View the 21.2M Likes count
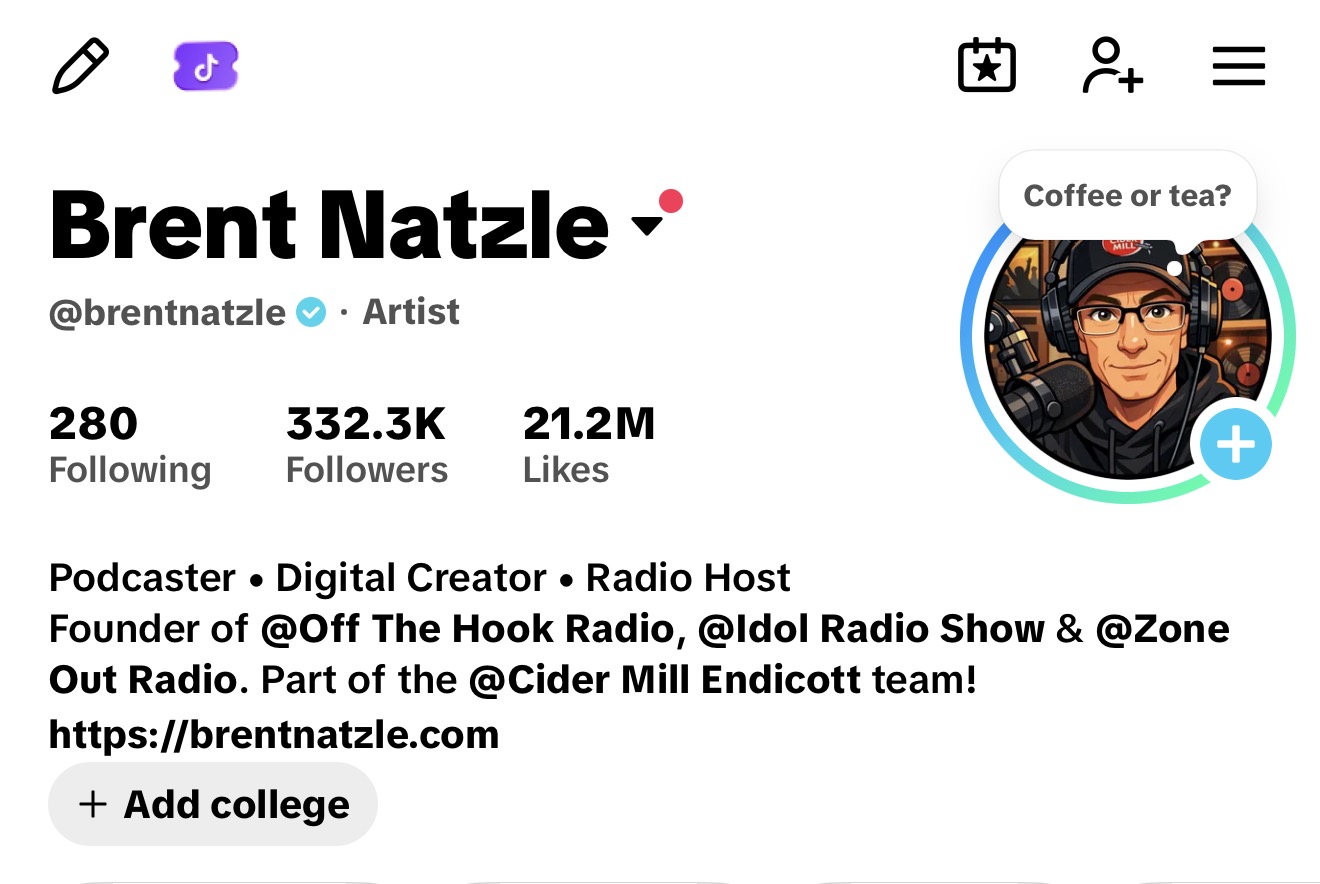 [x=589, y=445]
